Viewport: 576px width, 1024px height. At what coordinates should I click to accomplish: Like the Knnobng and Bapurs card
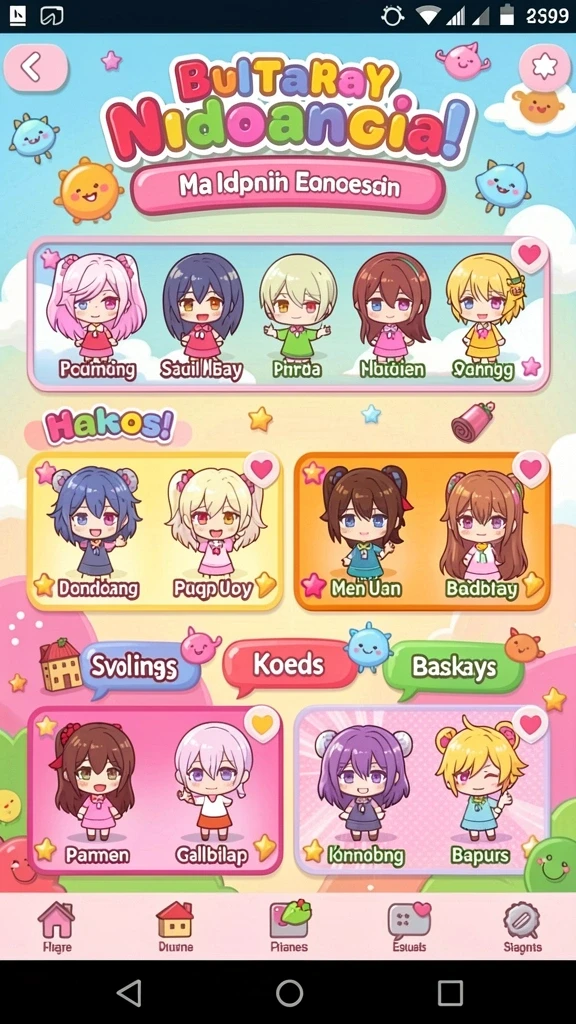coord(530,725)
